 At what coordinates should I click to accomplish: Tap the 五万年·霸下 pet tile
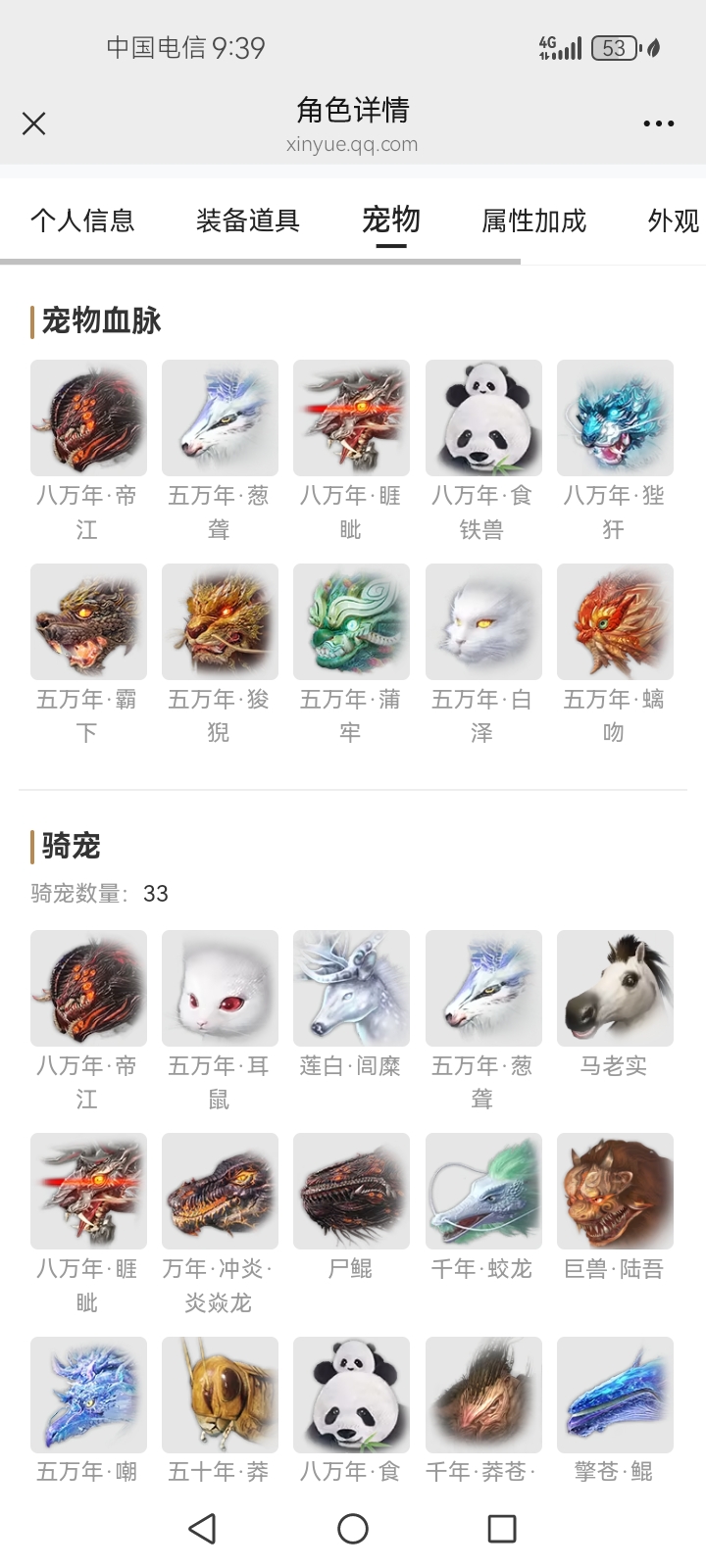[88, 621]
